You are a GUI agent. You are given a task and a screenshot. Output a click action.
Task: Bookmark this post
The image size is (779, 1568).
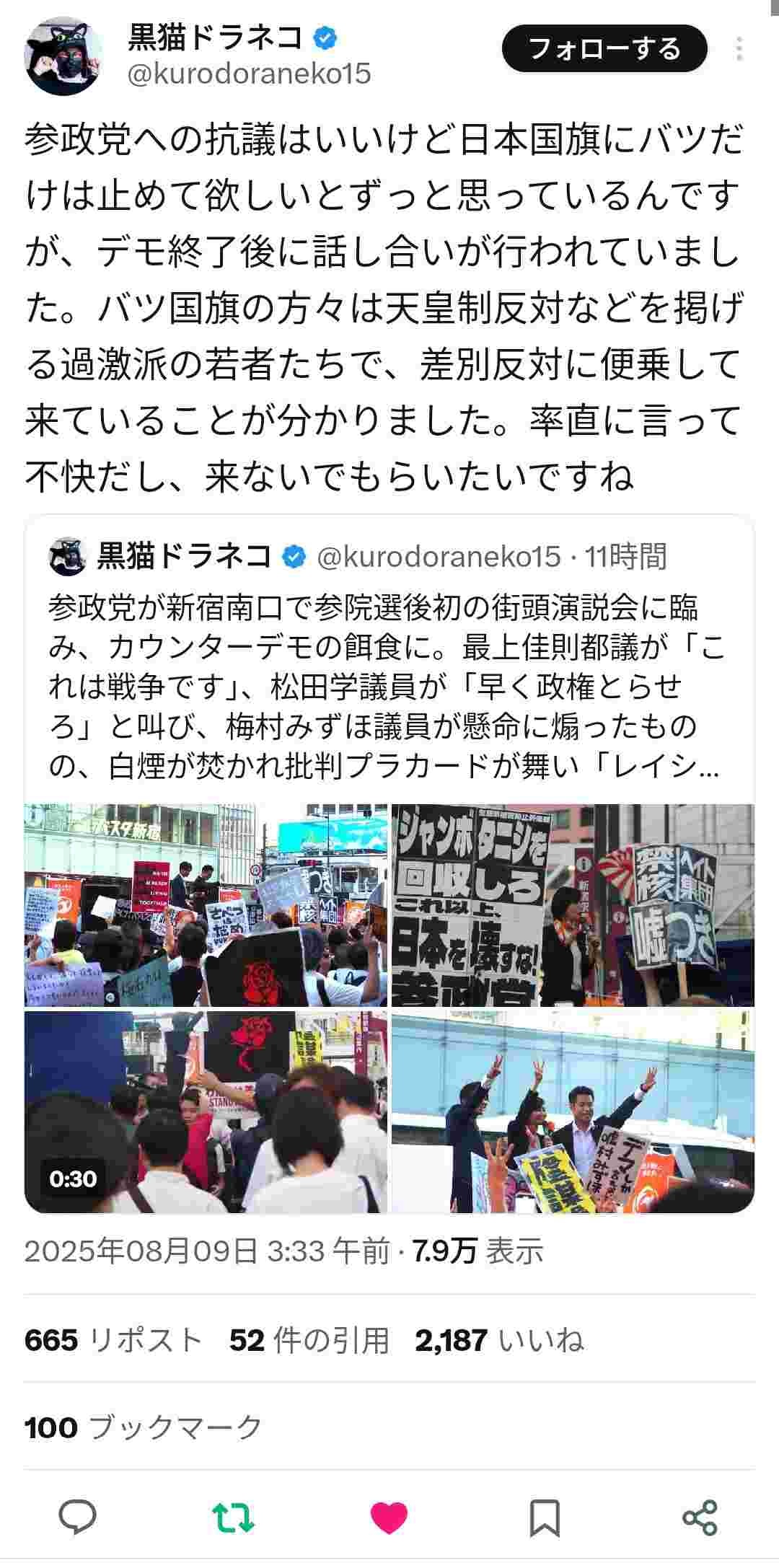[545, 1517]
